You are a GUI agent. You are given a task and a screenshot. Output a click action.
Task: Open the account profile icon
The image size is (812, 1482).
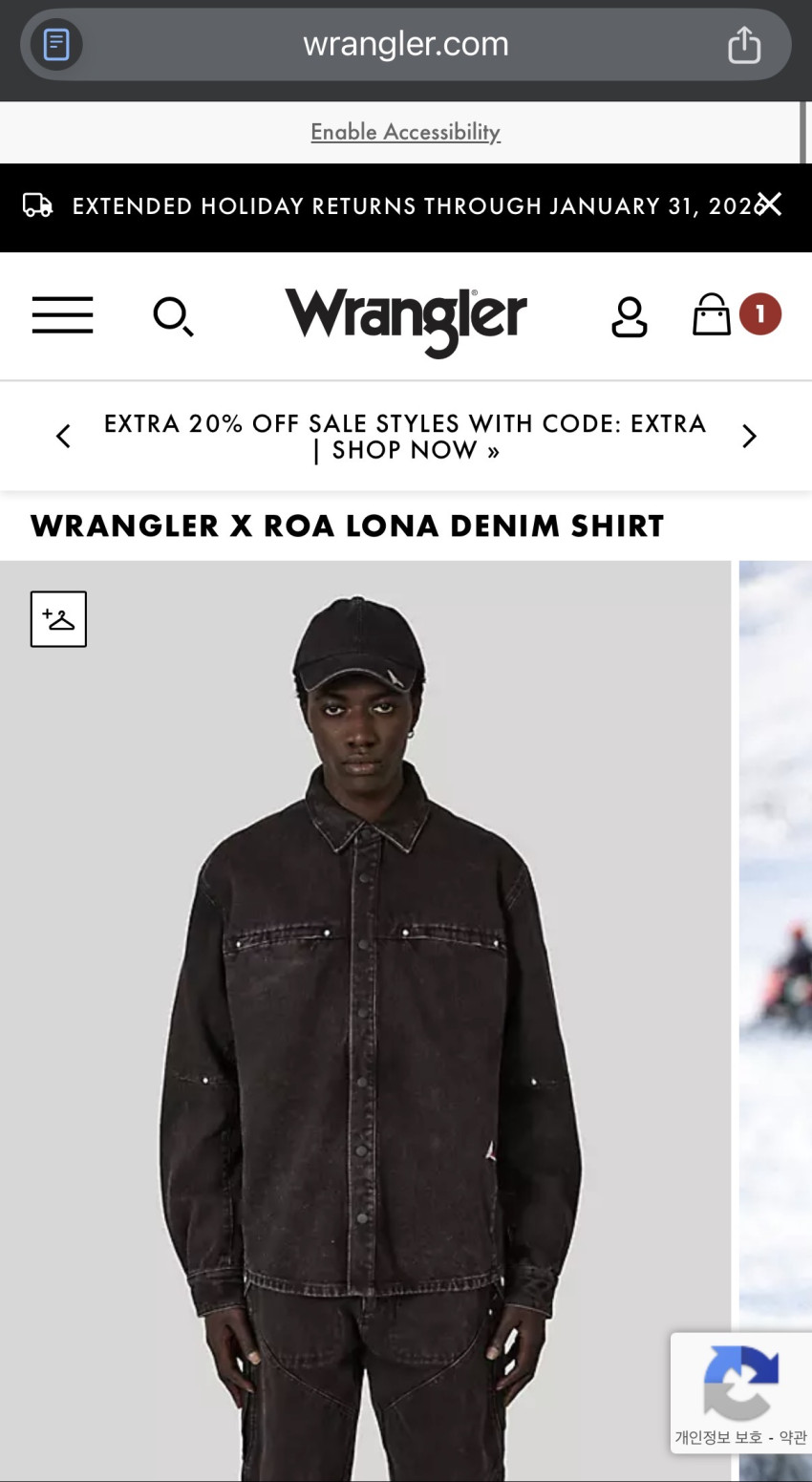(x=629, y=316)
